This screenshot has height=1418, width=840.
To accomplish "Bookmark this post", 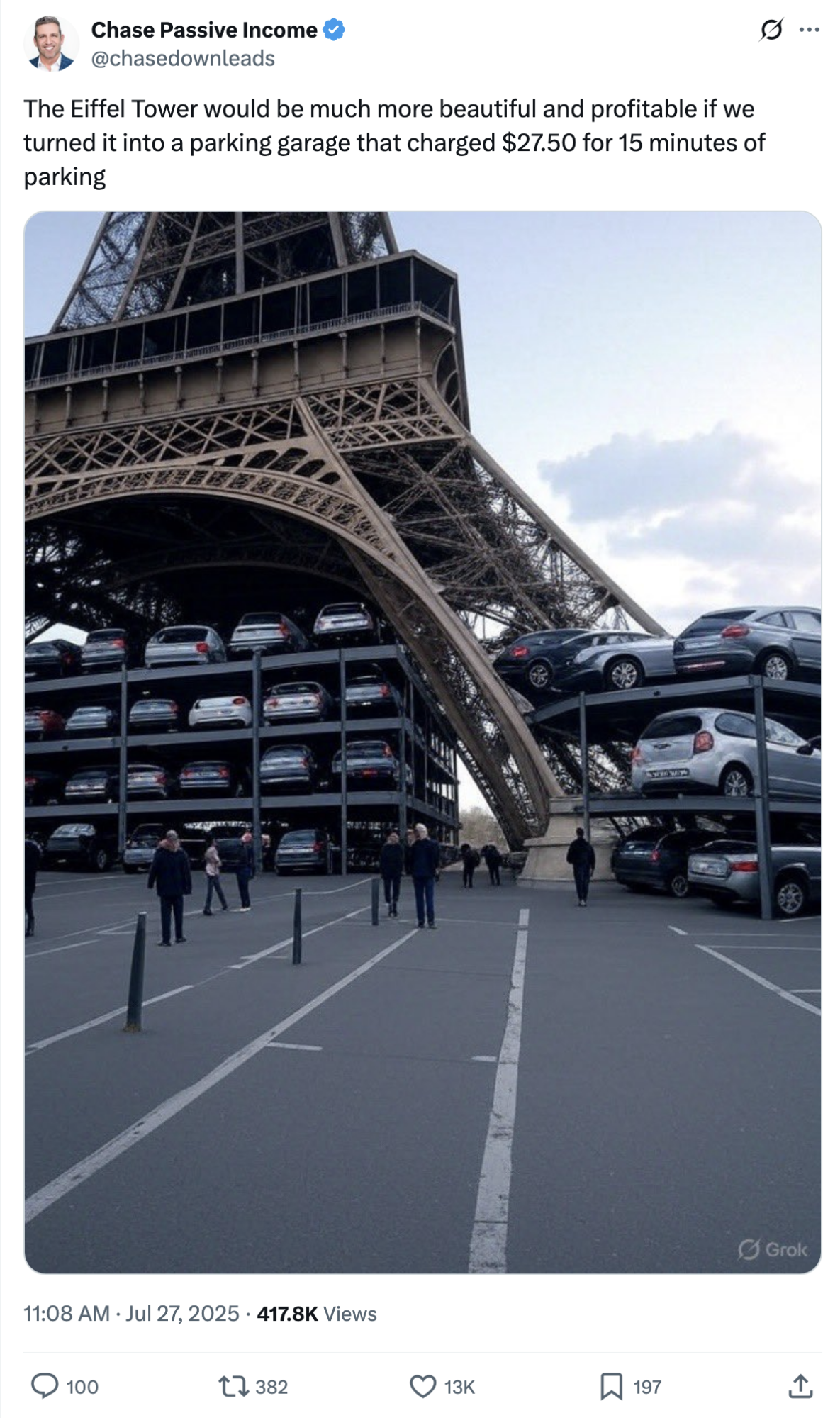I will click(610, 1385).
